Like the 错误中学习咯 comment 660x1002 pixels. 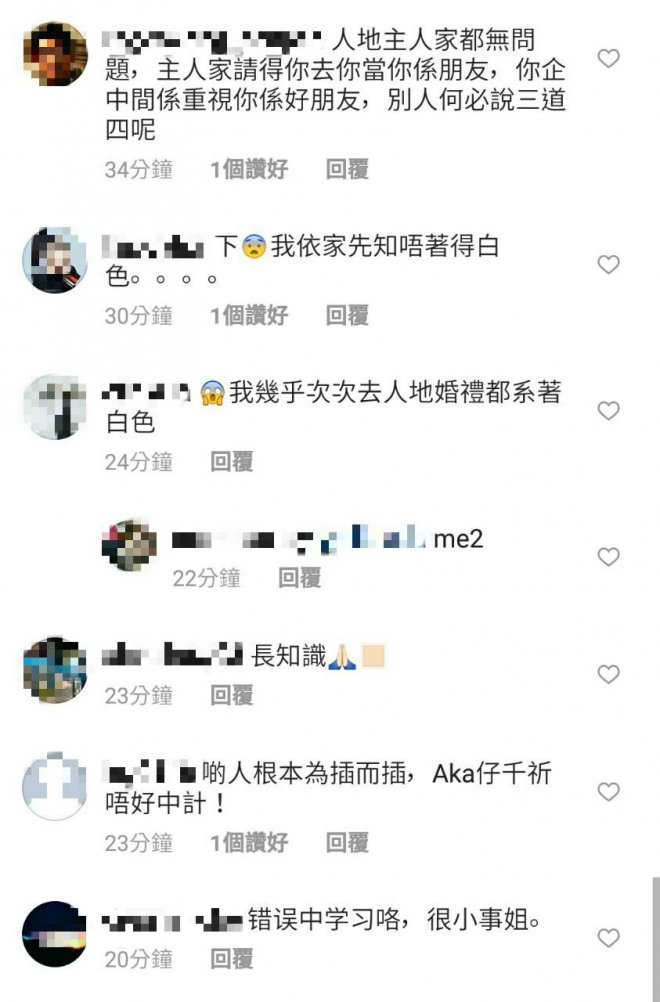(x=608, y=938)
